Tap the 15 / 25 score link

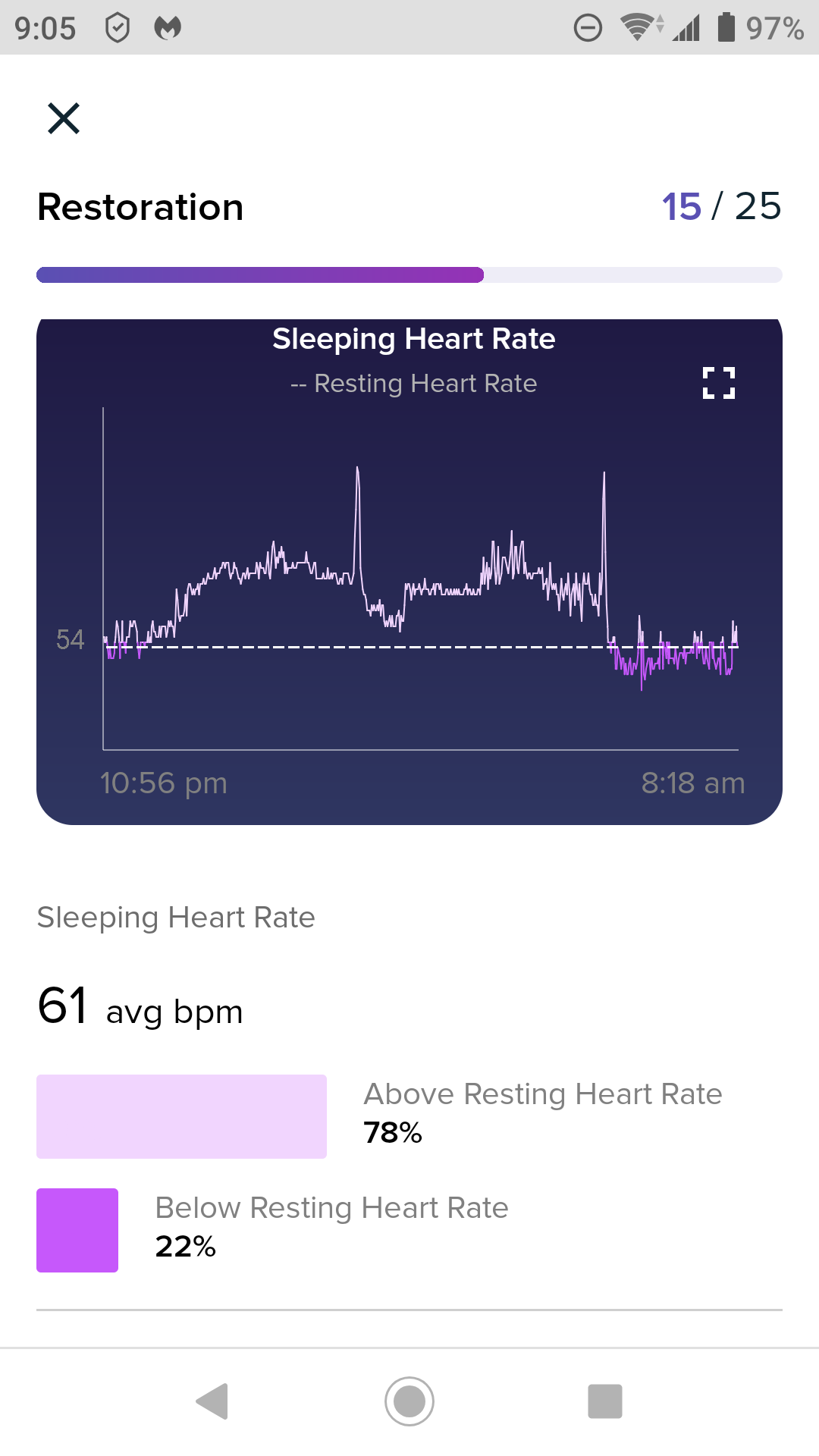pyautogui.click(x=720, y=206)
